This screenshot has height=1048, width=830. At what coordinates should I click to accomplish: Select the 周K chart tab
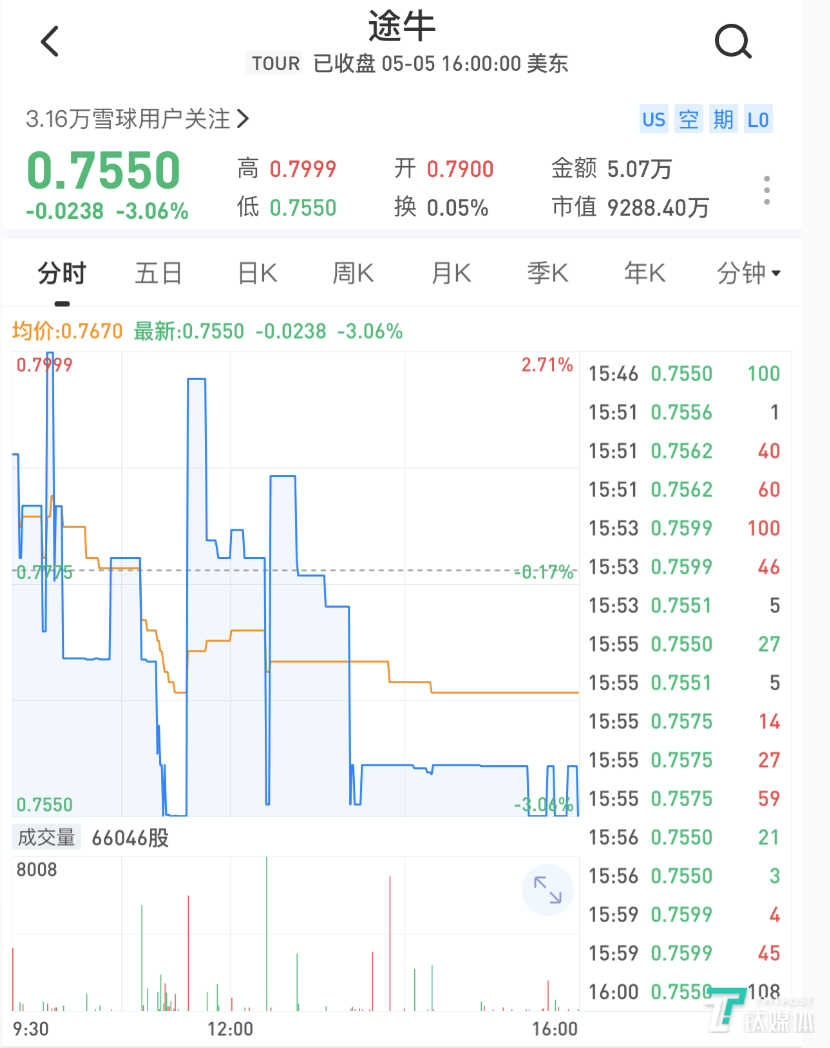click(353, 273)
